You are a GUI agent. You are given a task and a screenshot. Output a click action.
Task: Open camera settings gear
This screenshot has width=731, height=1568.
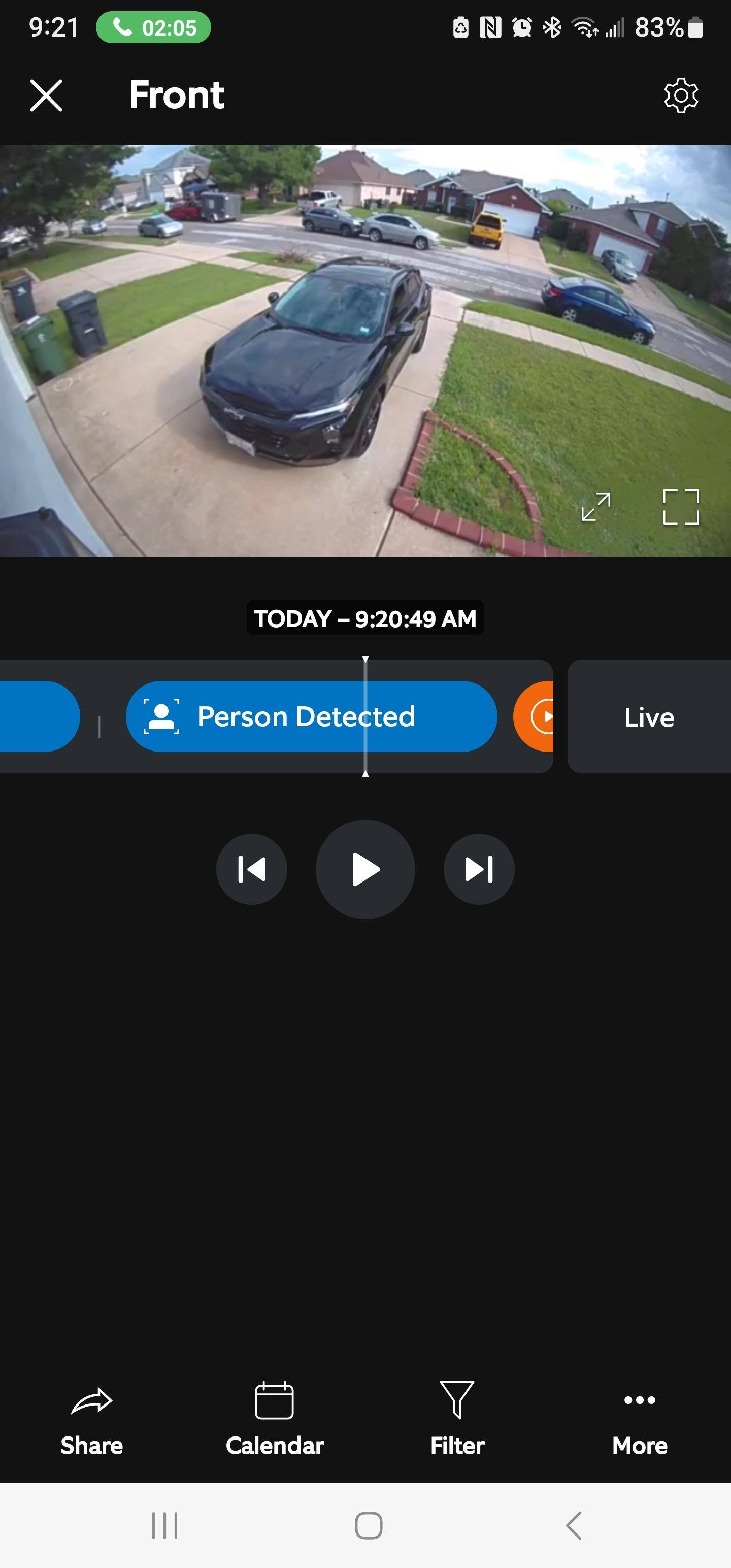pos(680,95)
